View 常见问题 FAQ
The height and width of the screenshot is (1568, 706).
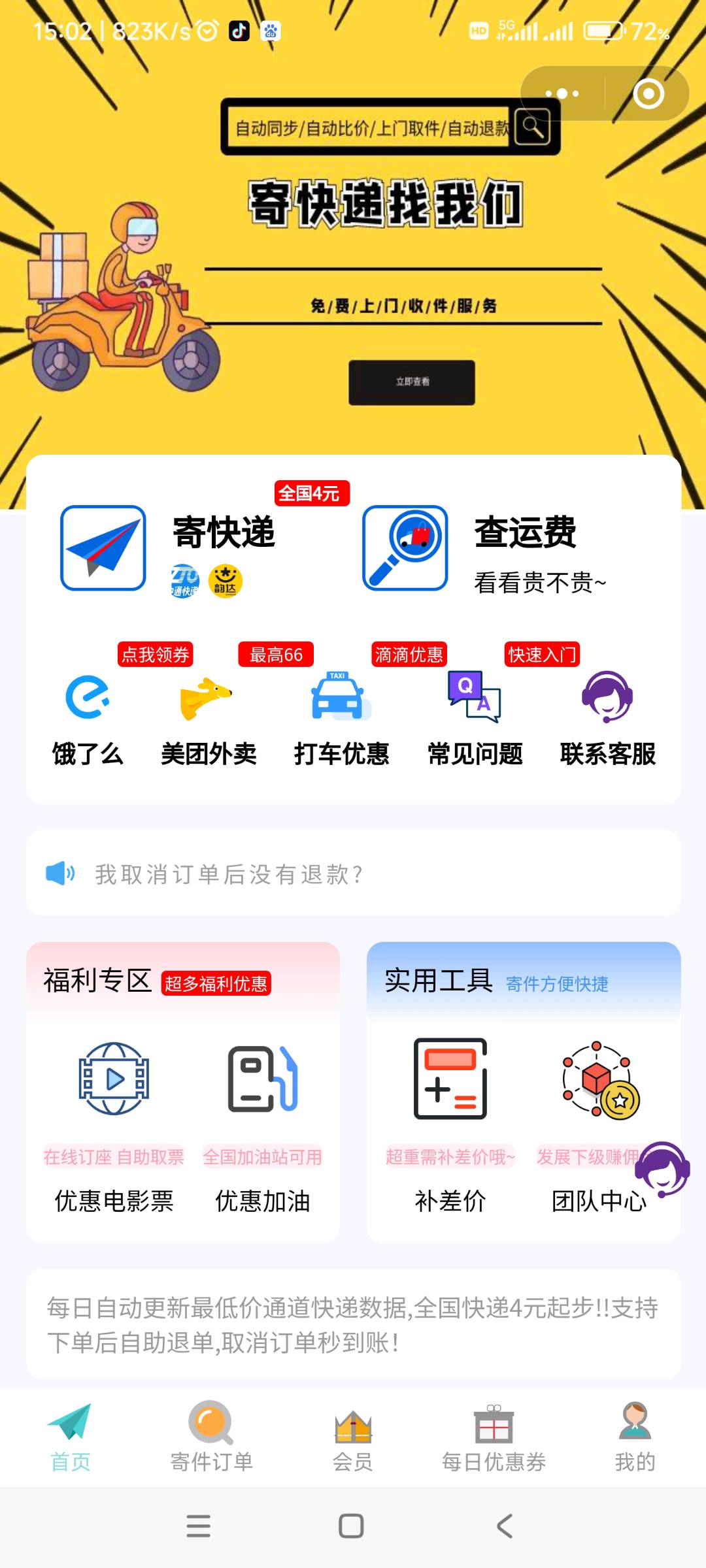coord(475,719)
